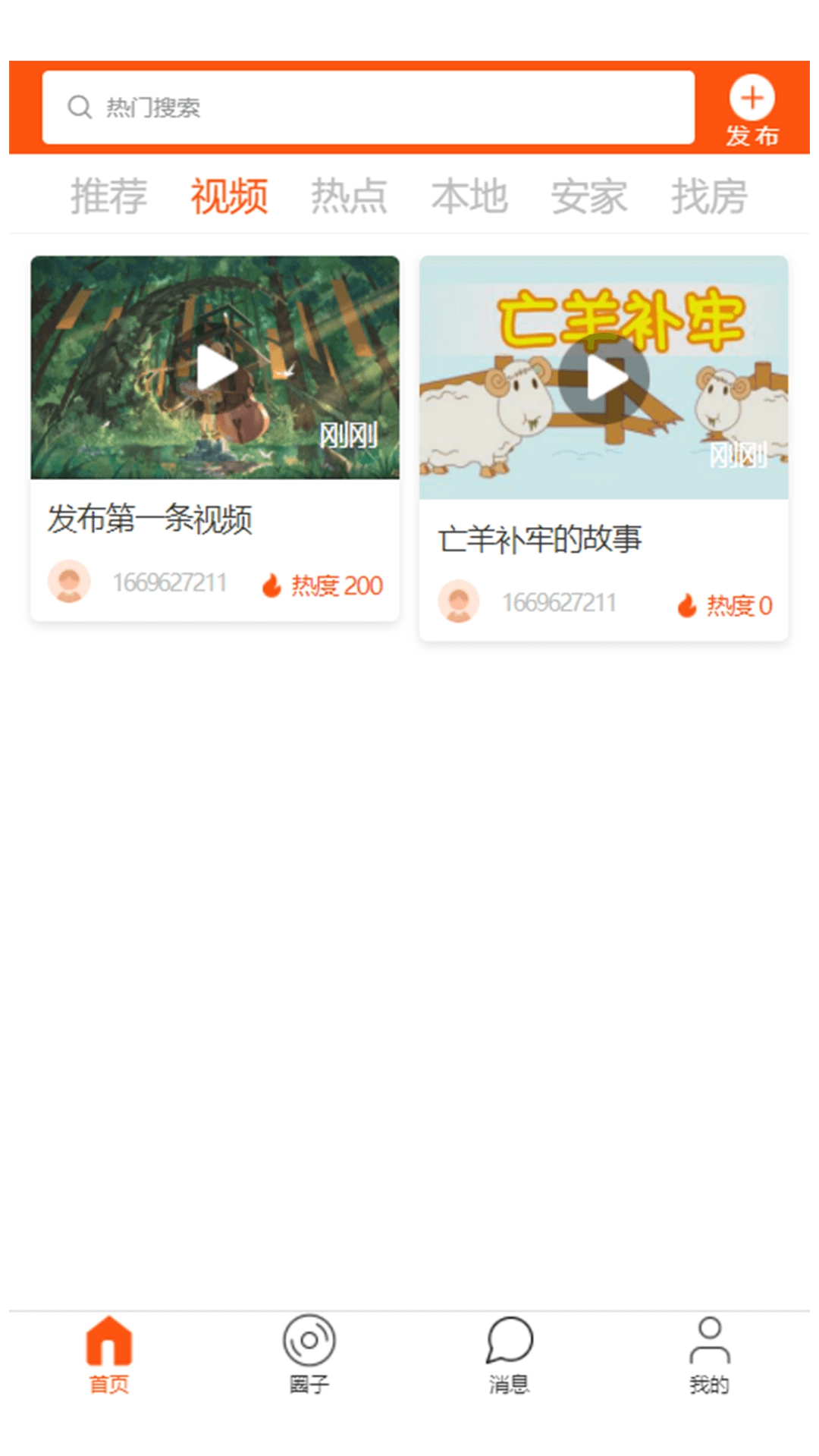Screen dimensions: 819x1456
Task: Select the 视频 tab
Action: pos(229,196)
